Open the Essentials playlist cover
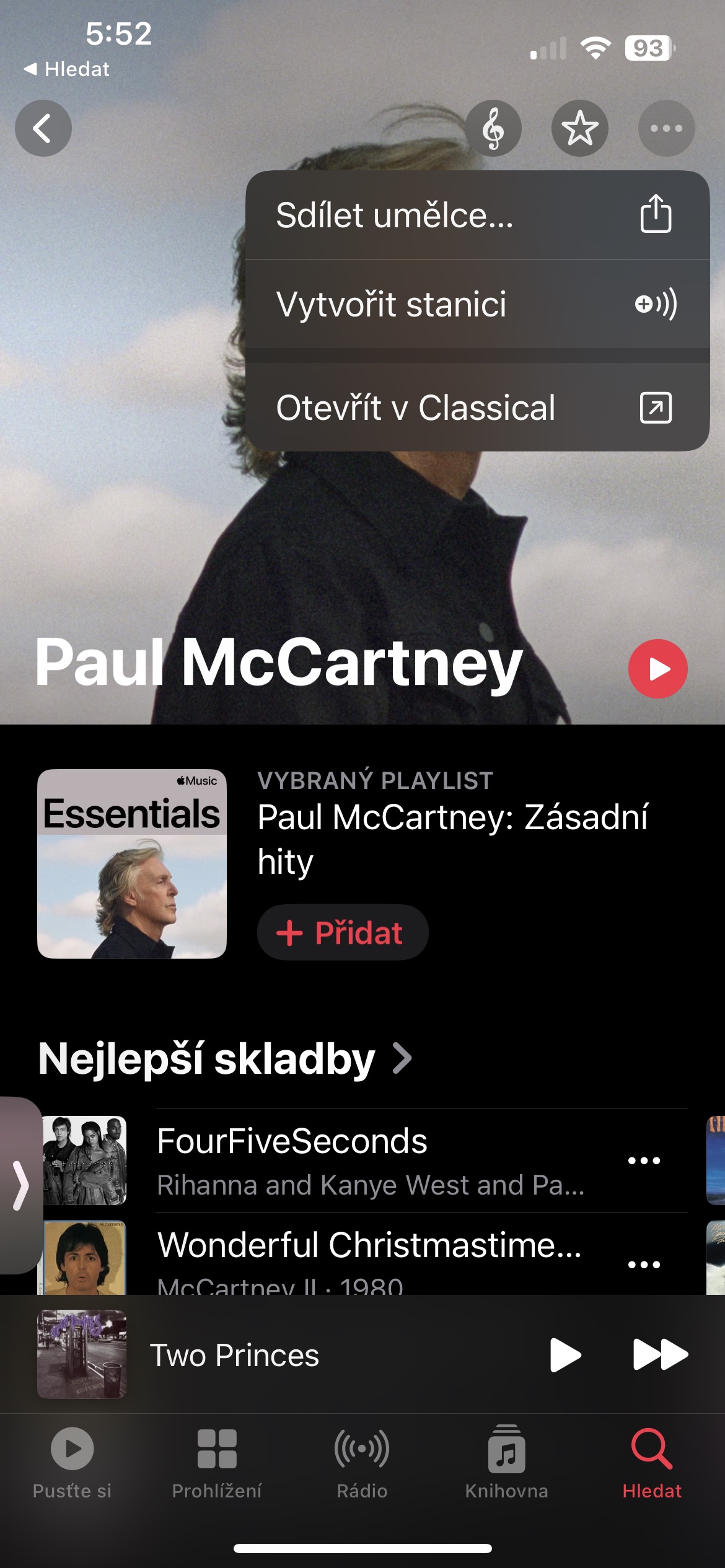The image size is (725, 1568). click(132, 863)
